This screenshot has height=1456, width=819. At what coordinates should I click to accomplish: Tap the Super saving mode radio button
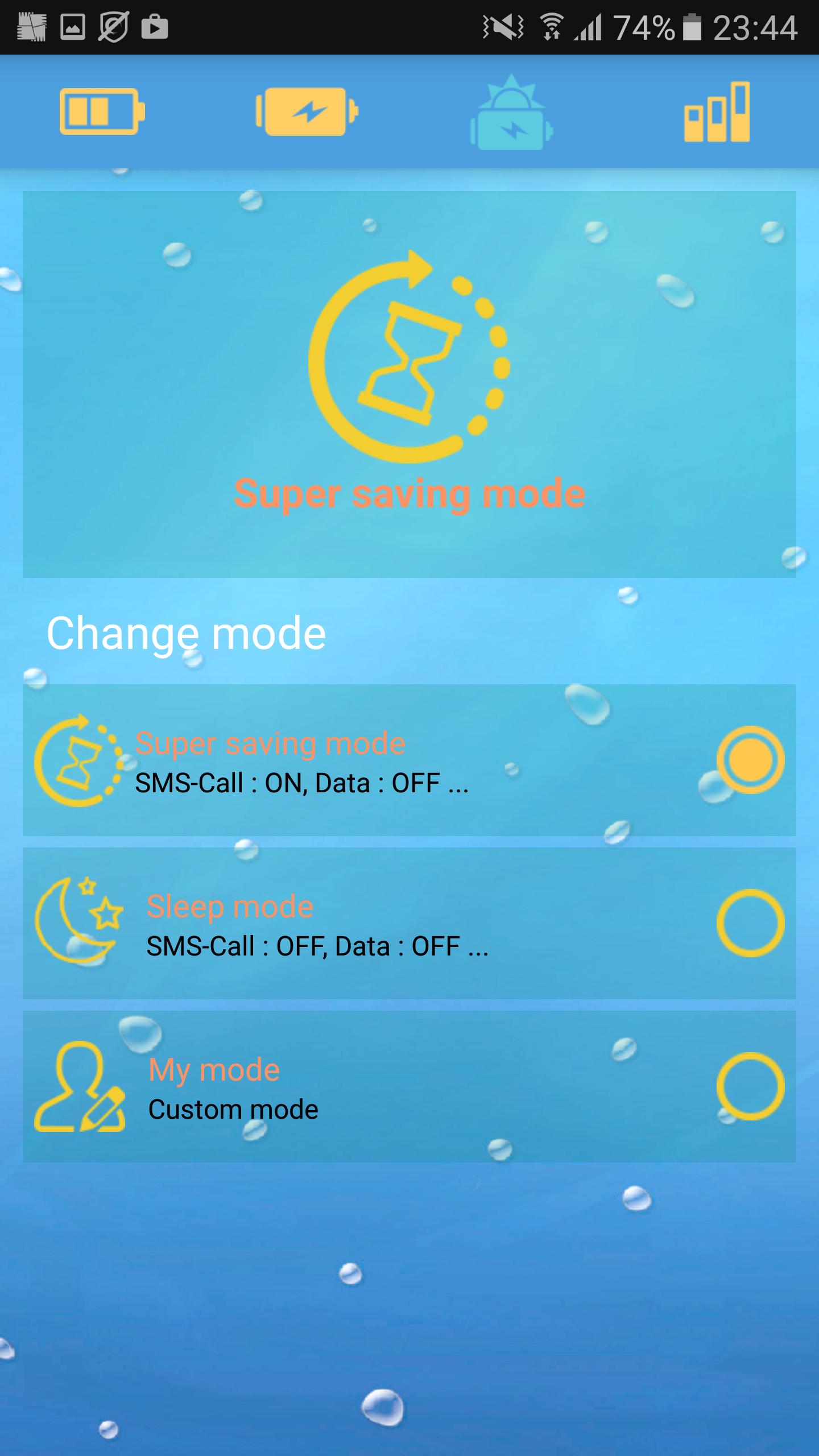click(x=750, y=760)
